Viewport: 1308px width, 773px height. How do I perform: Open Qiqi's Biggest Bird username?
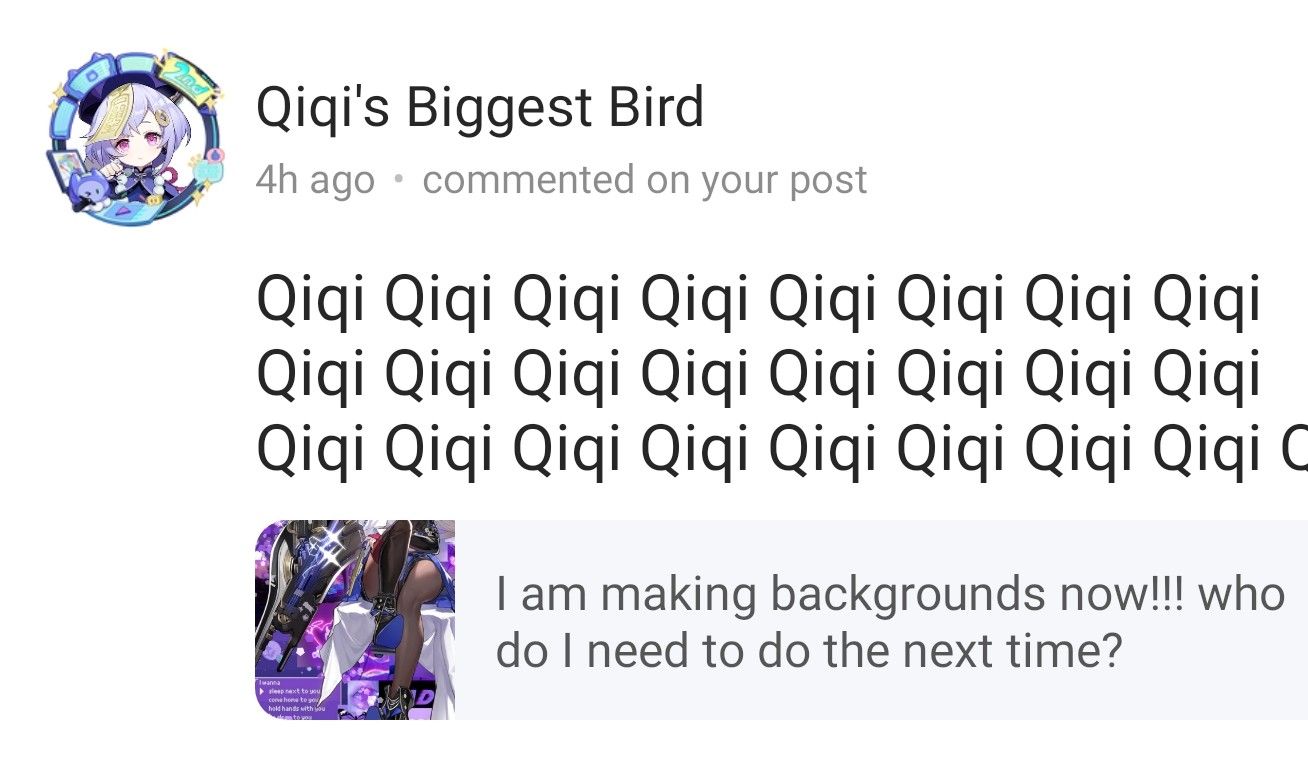coord(480,107)
